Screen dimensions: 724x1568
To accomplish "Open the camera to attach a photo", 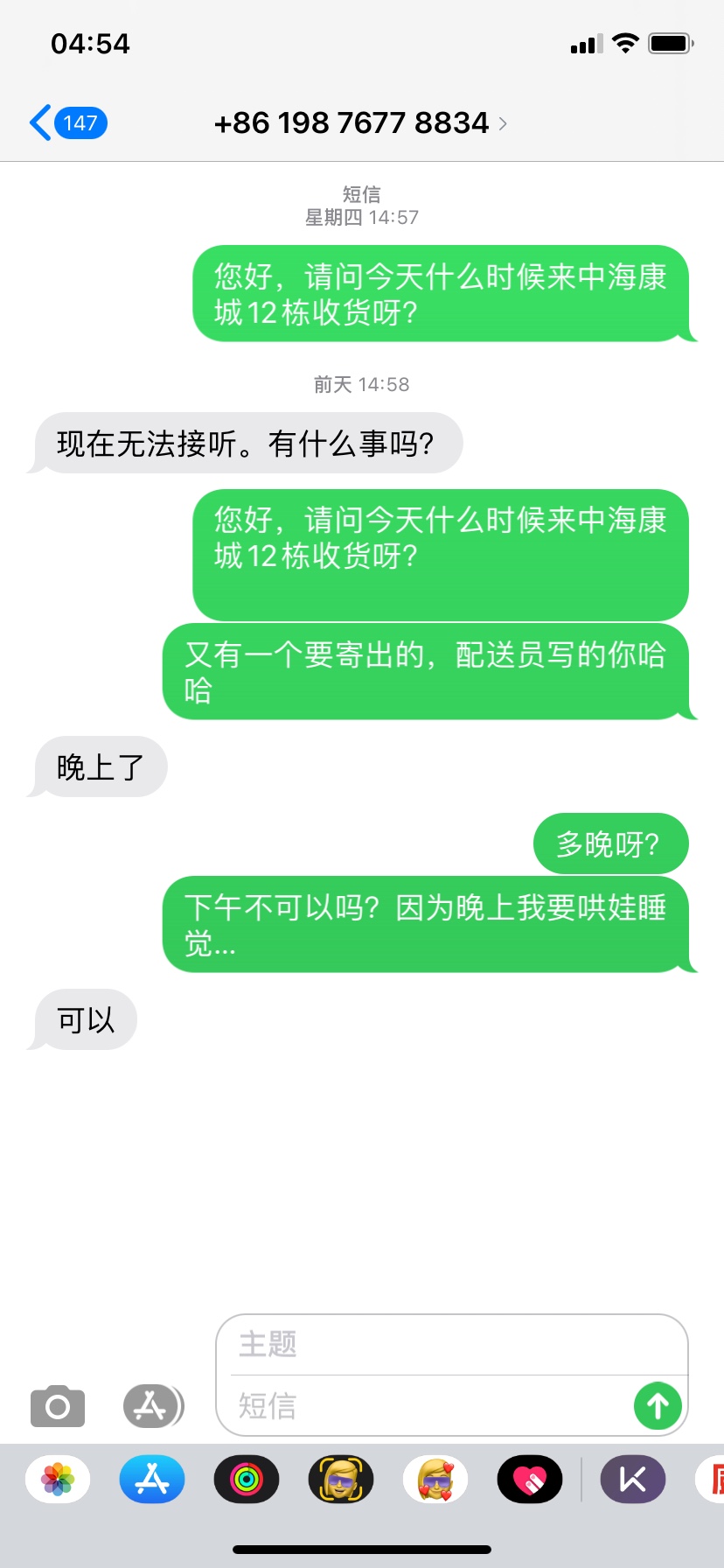I will (58, 1406).
